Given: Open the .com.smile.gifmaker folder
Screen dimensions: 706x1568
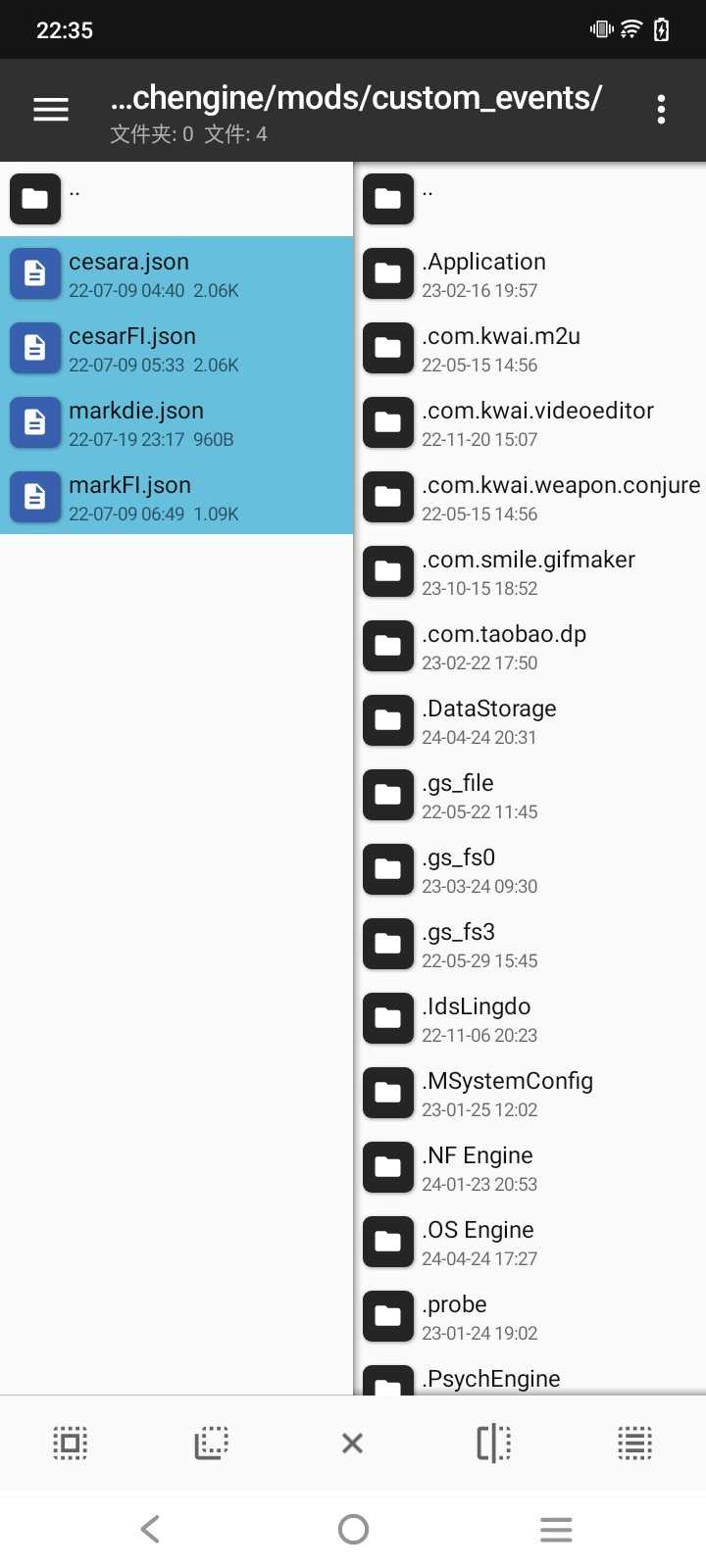Looking at the screenshot, I should [x=529, y=572].
